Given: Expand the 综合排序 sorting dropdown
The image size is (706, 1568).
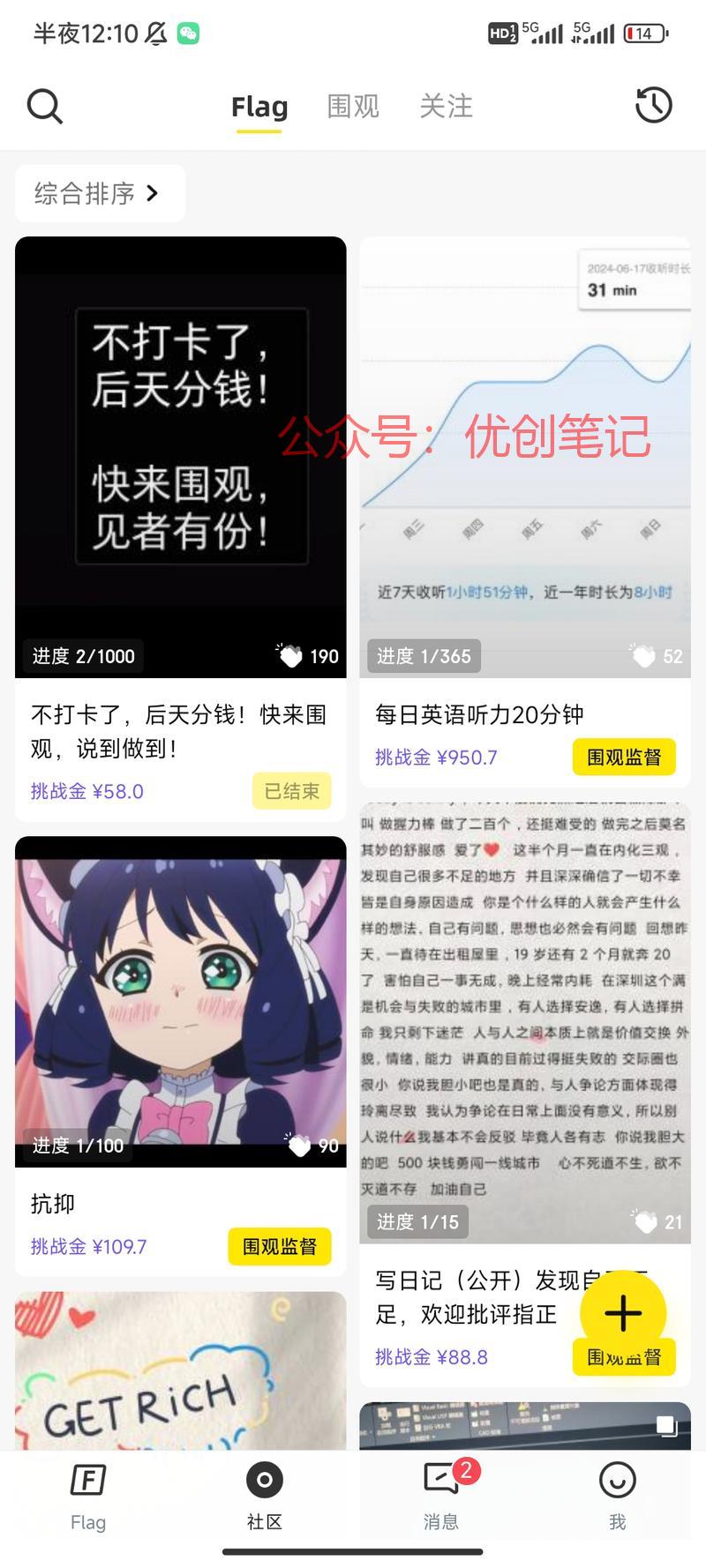Looking at the screenshot, I should coord(100,193).
